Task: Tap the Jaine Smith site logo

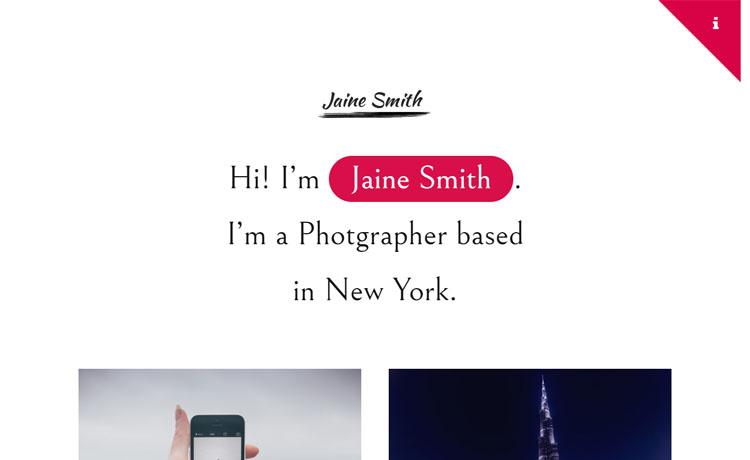Action: click(x=373, y=101)
